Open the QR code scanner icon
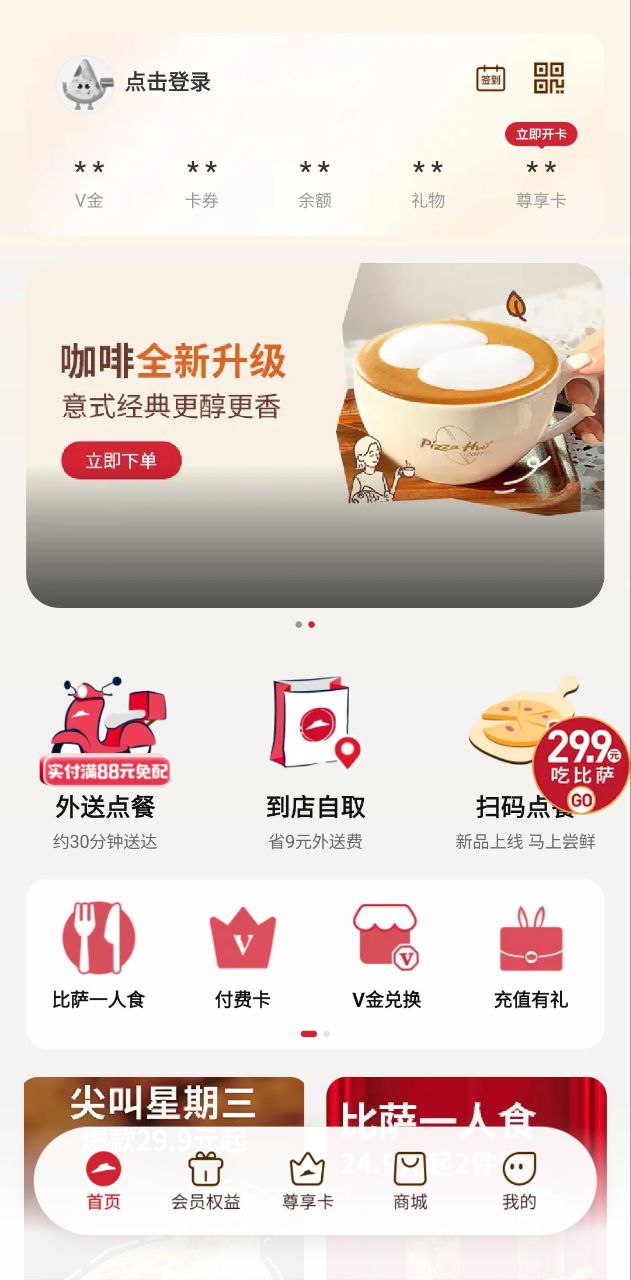Viewport: 631px width, 1280px height. point(549,79)
